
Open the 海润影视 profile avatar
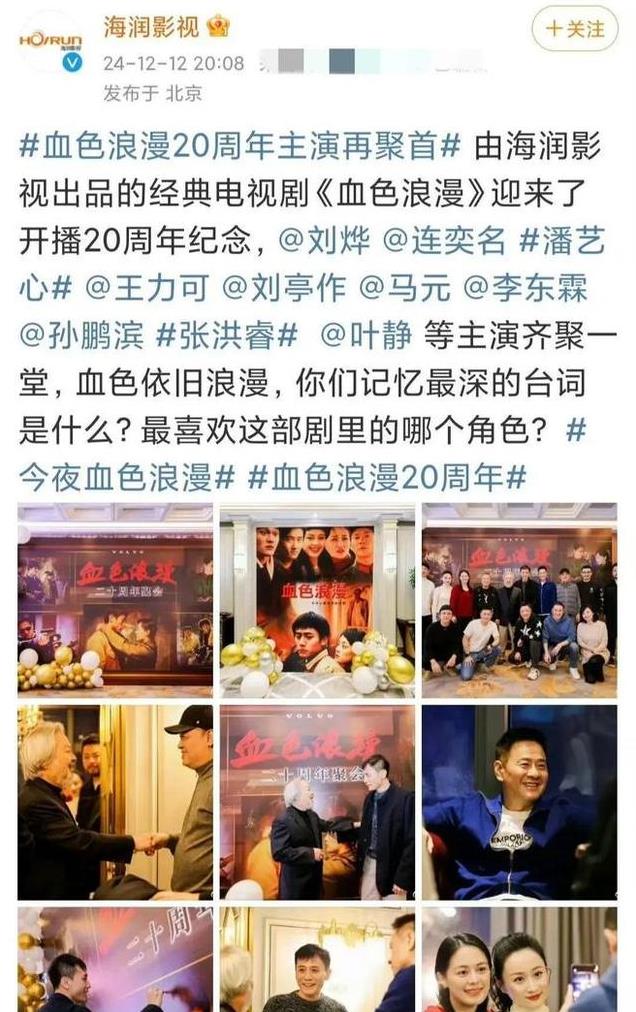tap(50, 40)
